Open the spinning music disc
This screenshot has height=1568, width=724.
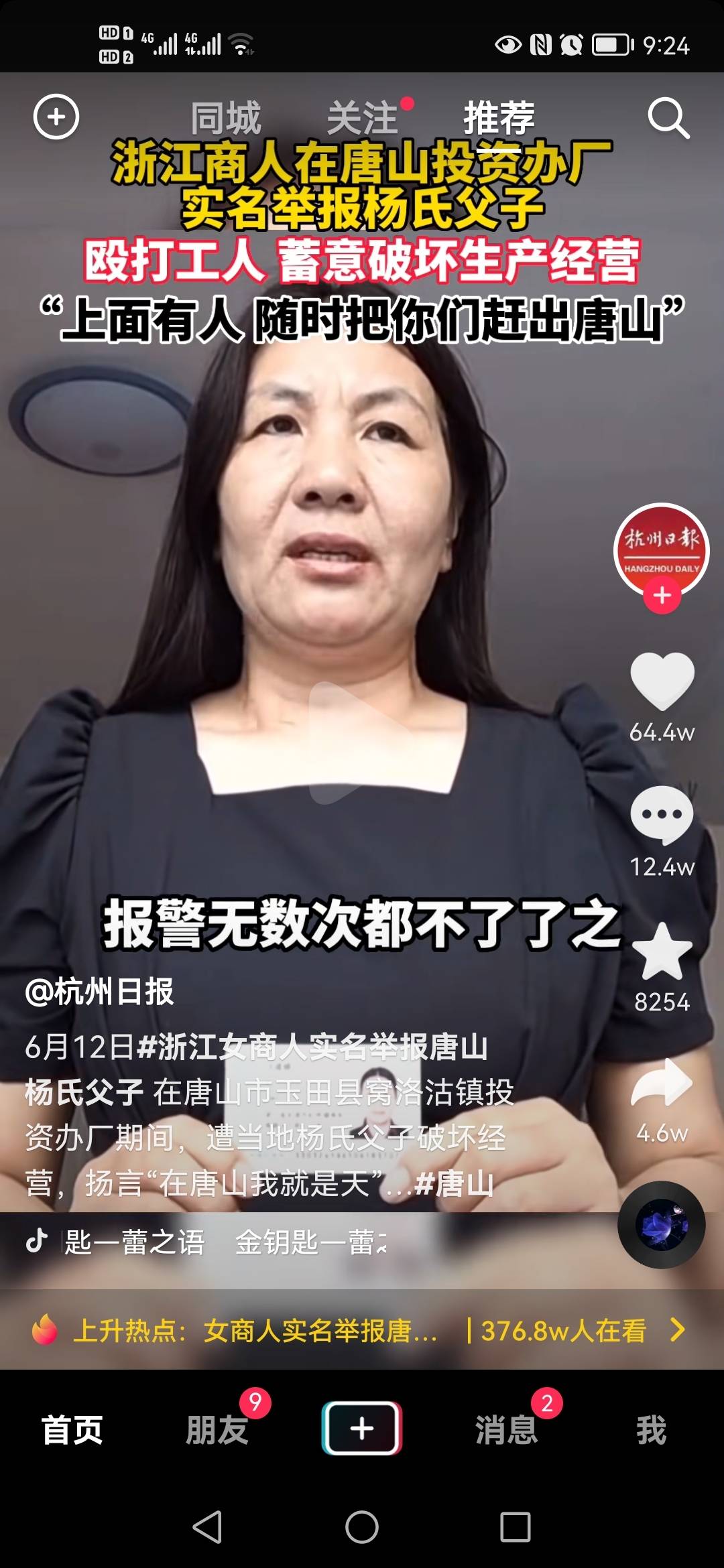click(661, 1225)
